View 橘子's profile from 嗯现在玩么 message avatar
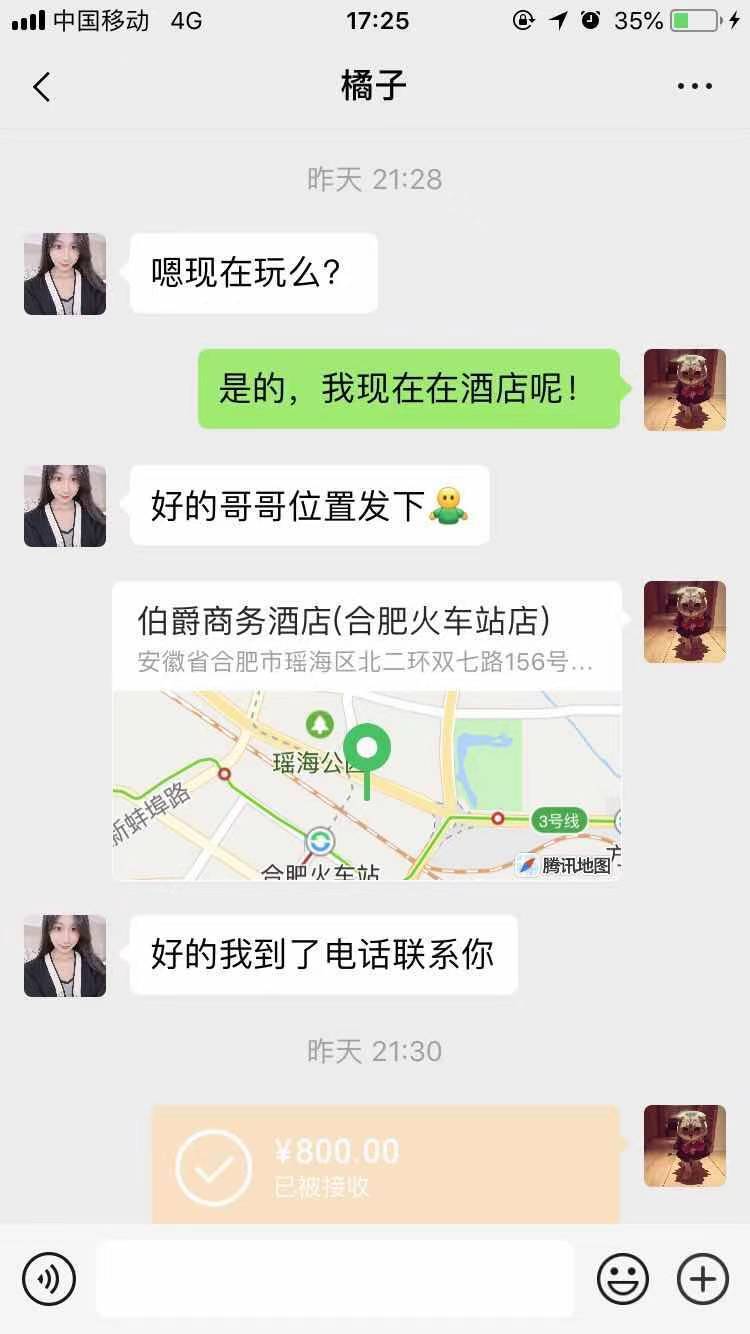This screenshot has width=750, height=1334. (65, 274)
